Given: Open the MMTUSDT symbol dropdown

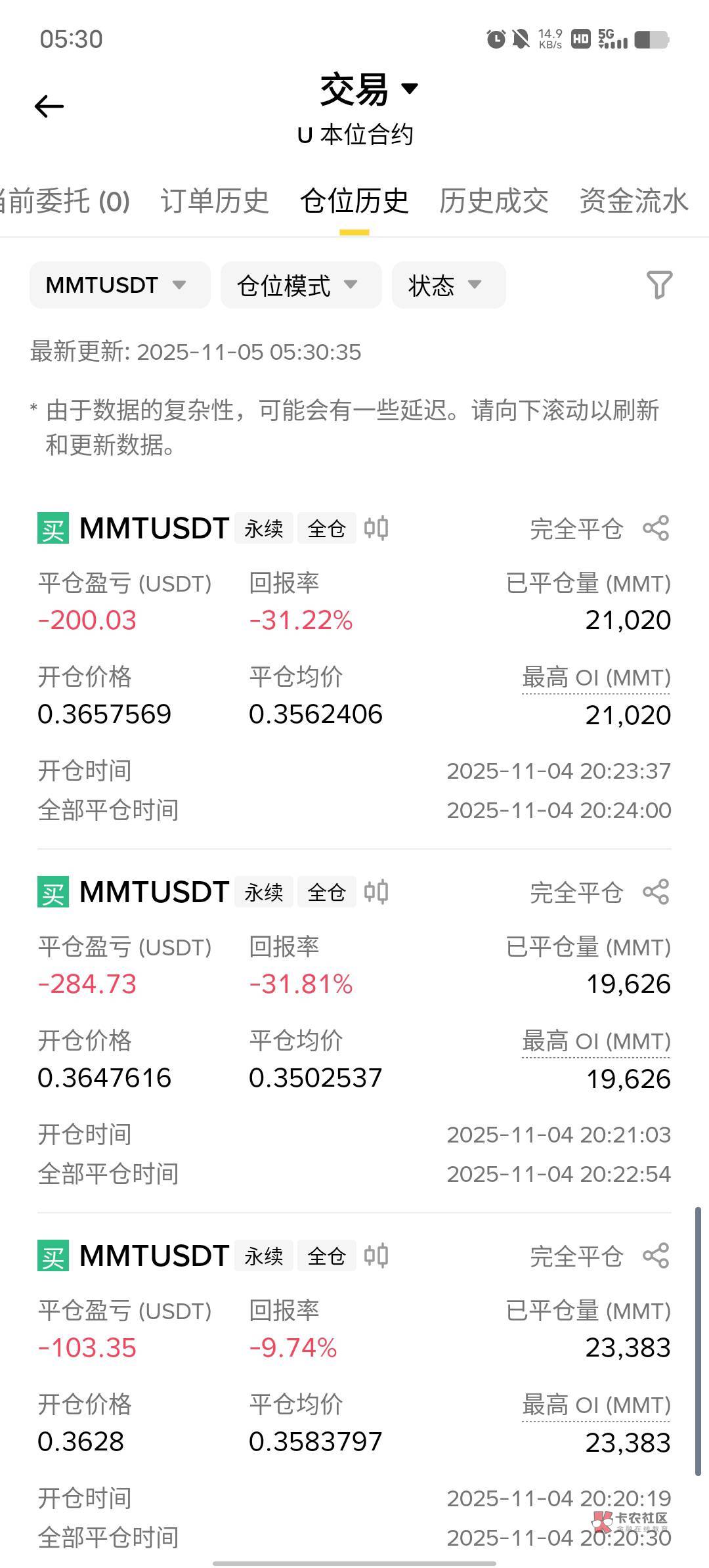Looking at the screenshot, I should click(119, 285).
